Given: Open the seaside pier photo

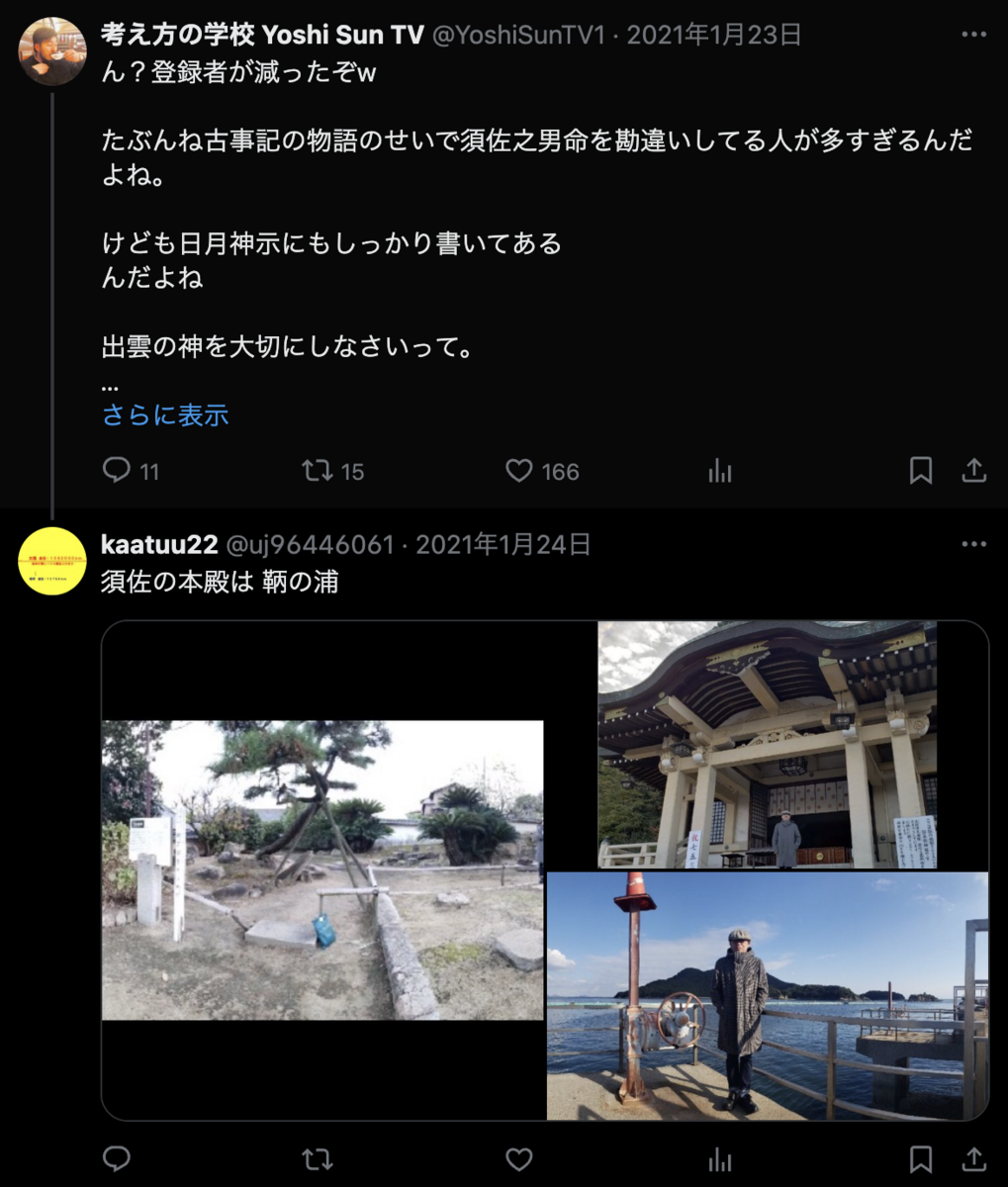Looking at the screenshot, I should [767, 995].
